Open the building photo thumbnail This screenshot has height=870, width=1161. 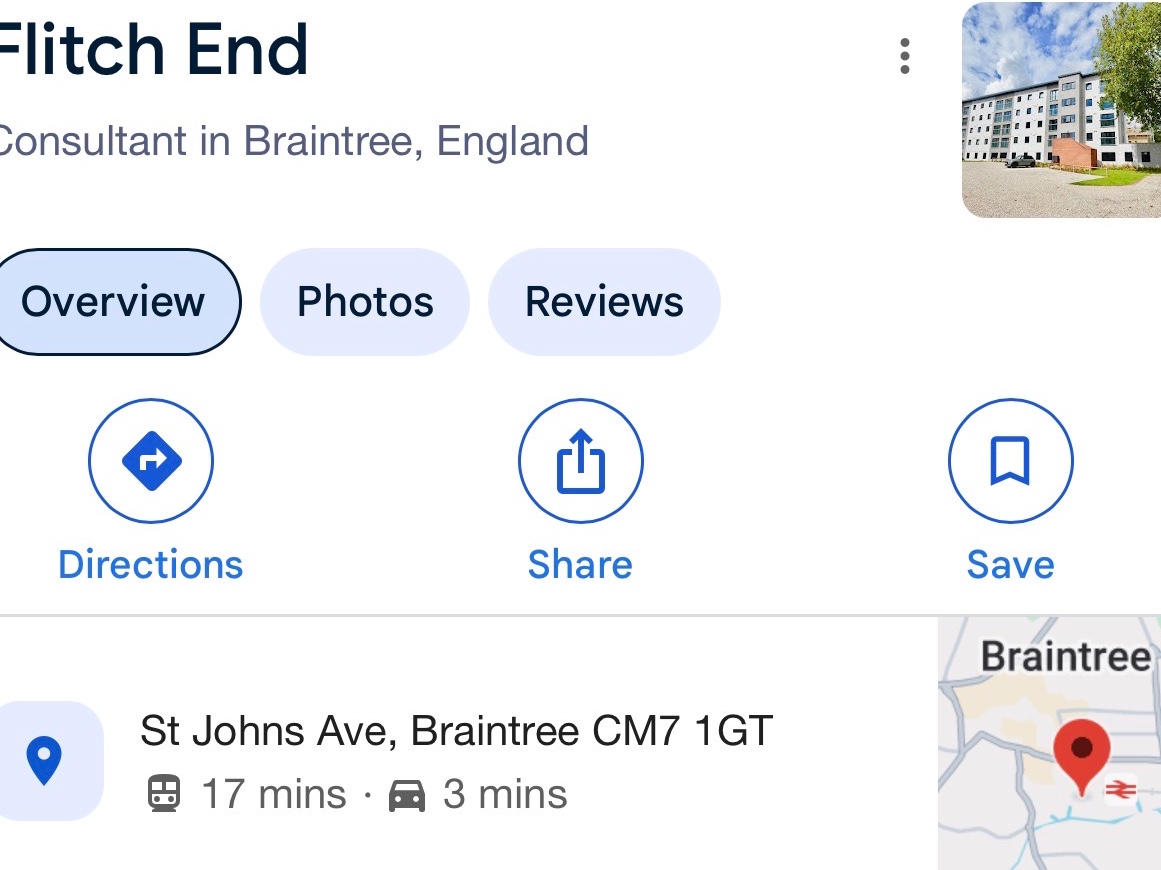click(x=1061, y=110)
